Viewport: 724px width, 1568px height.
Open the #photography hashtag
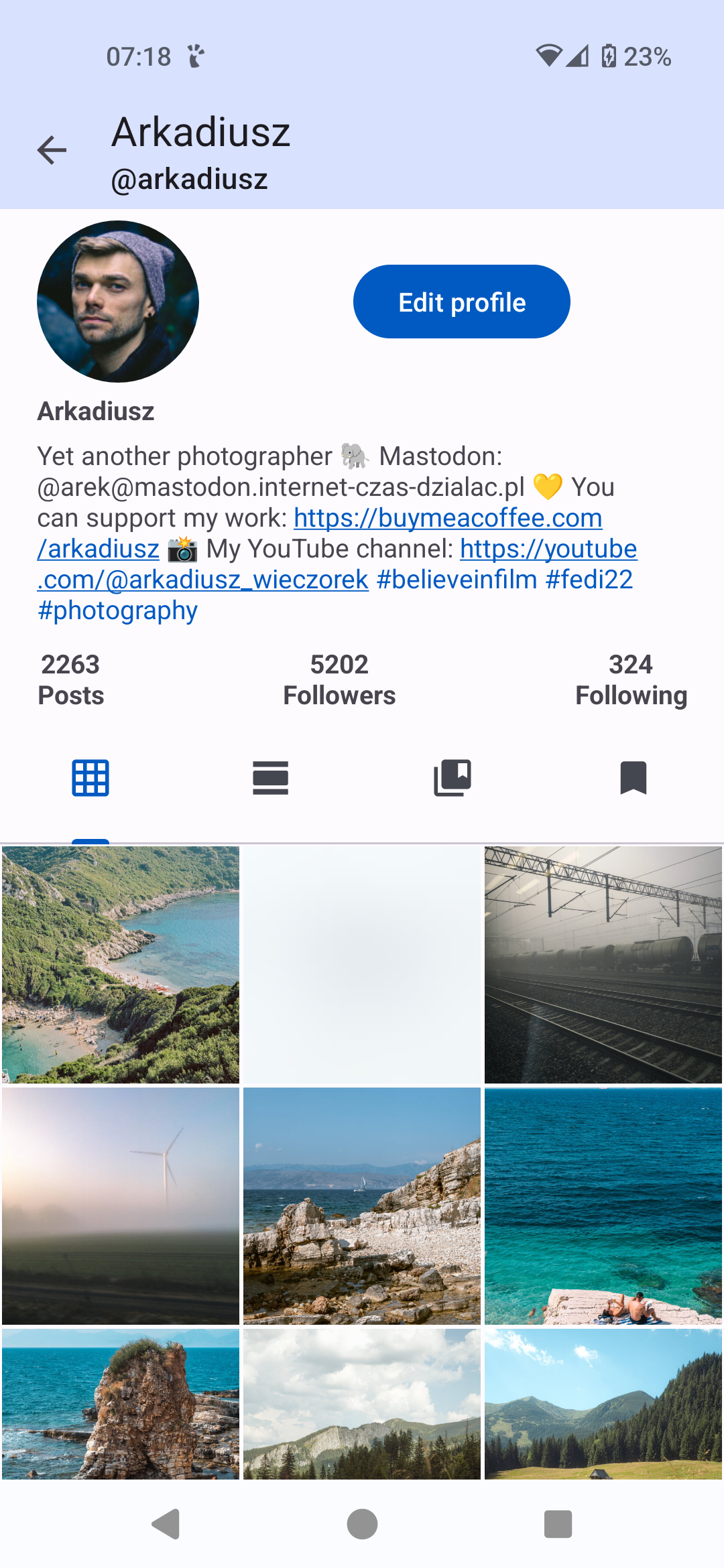[x=117, y=610]
